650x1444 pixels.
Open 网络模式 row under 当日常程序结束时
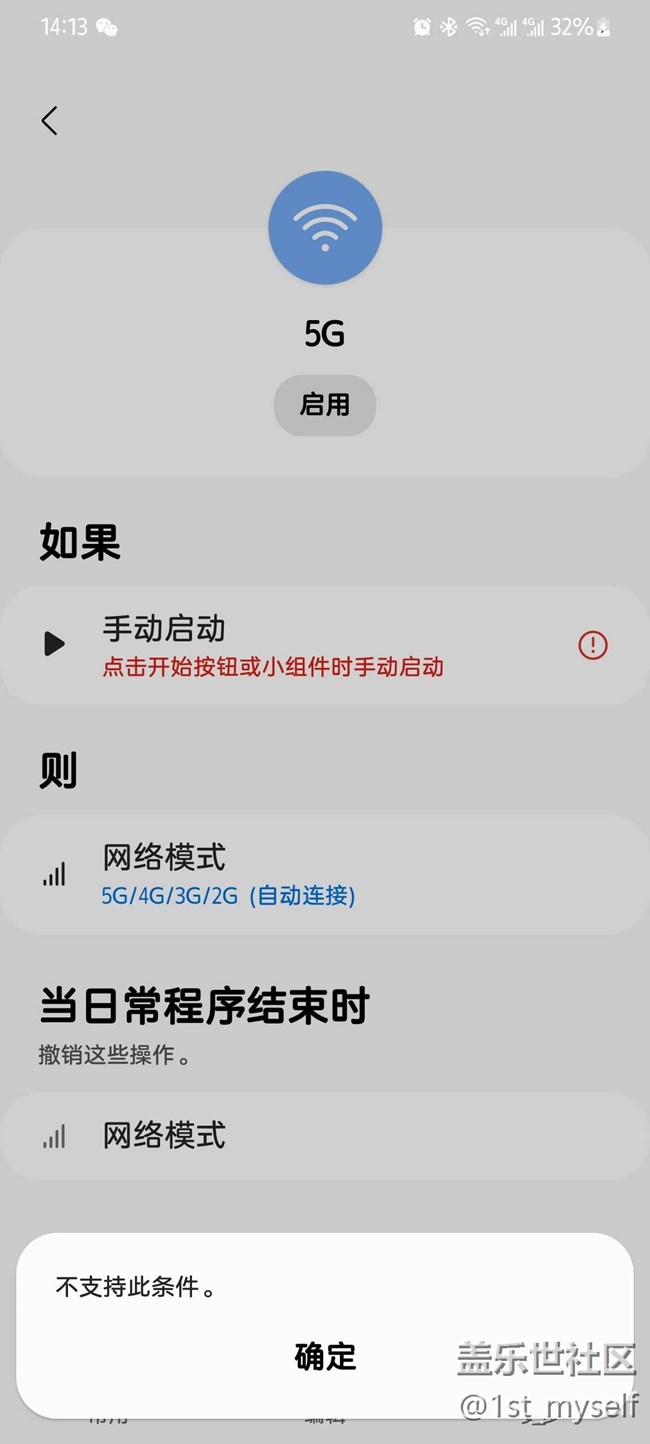325,1136
